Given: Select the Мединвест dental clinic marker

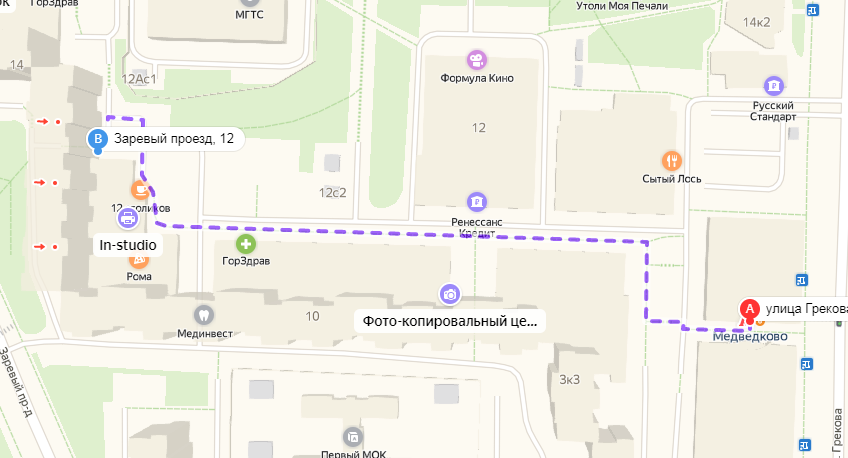Looking at the screenshot, I should (x=204, y=314).
